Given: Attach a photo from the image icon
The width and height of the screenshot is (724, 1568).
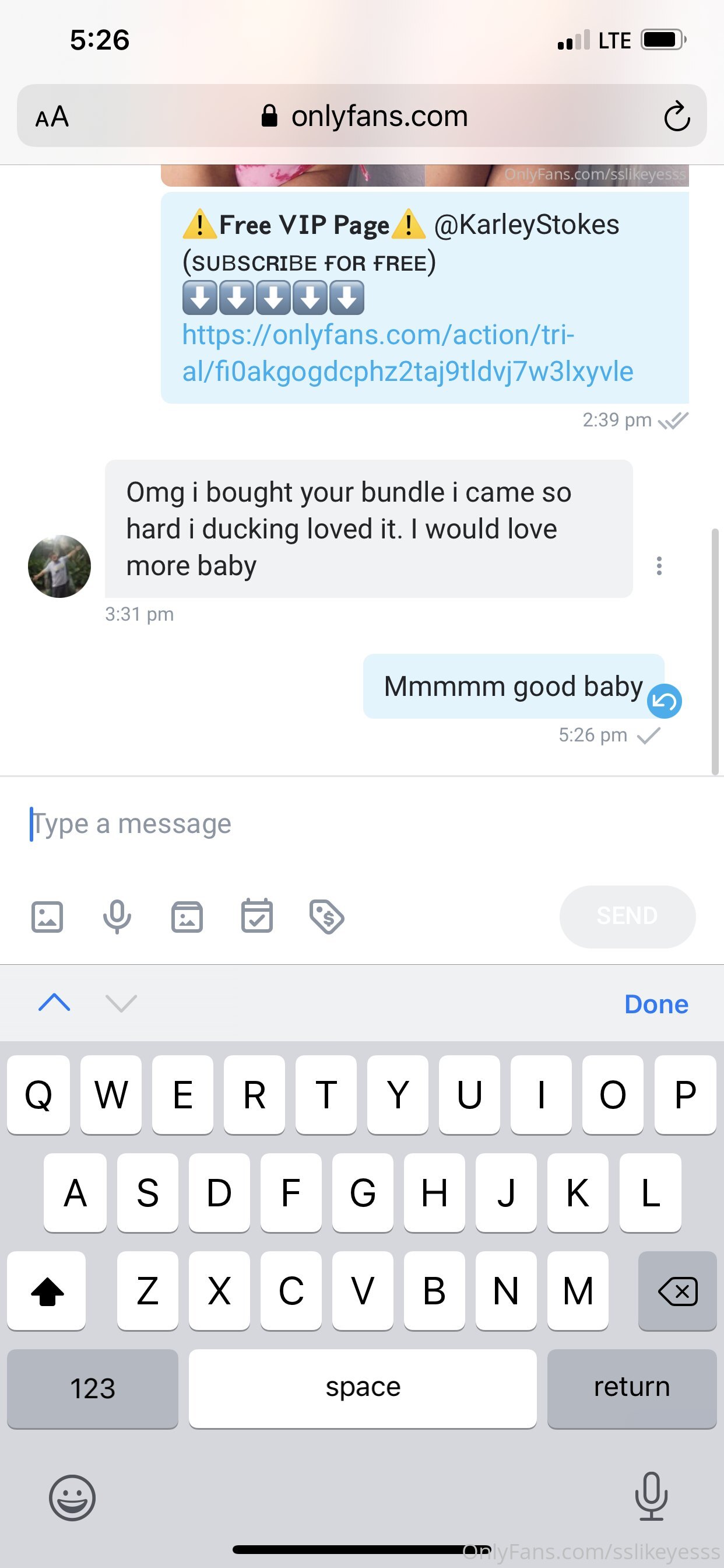Looking at the screenshot, I should tap(47, 916).
